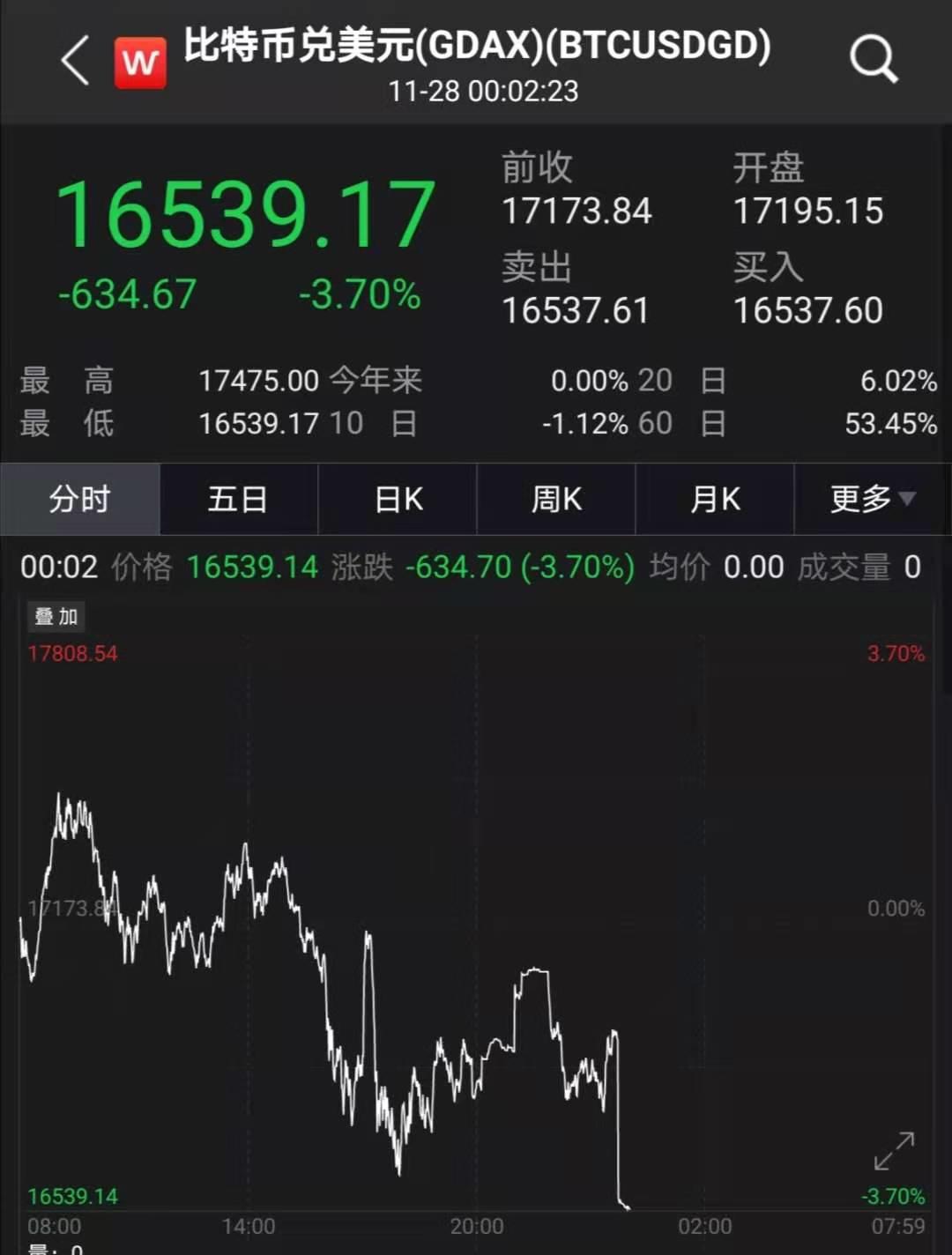Select the 周K weekly chart tab

coord(555,499)
